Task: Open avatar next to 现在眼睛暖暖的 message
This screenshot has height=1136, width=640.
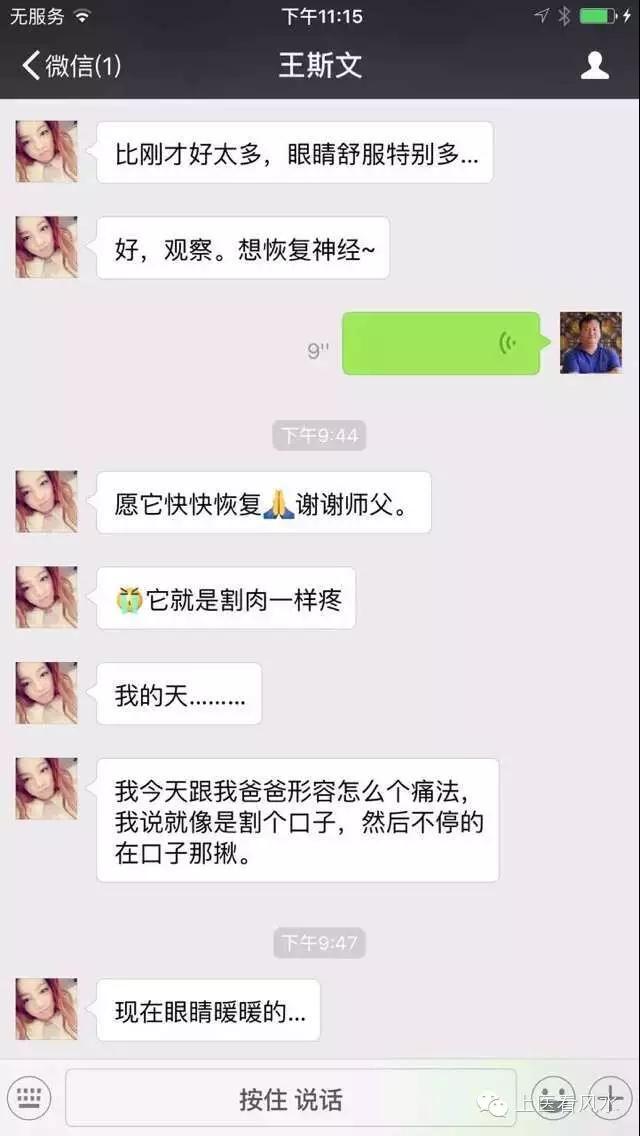Action: [46, 1008]
